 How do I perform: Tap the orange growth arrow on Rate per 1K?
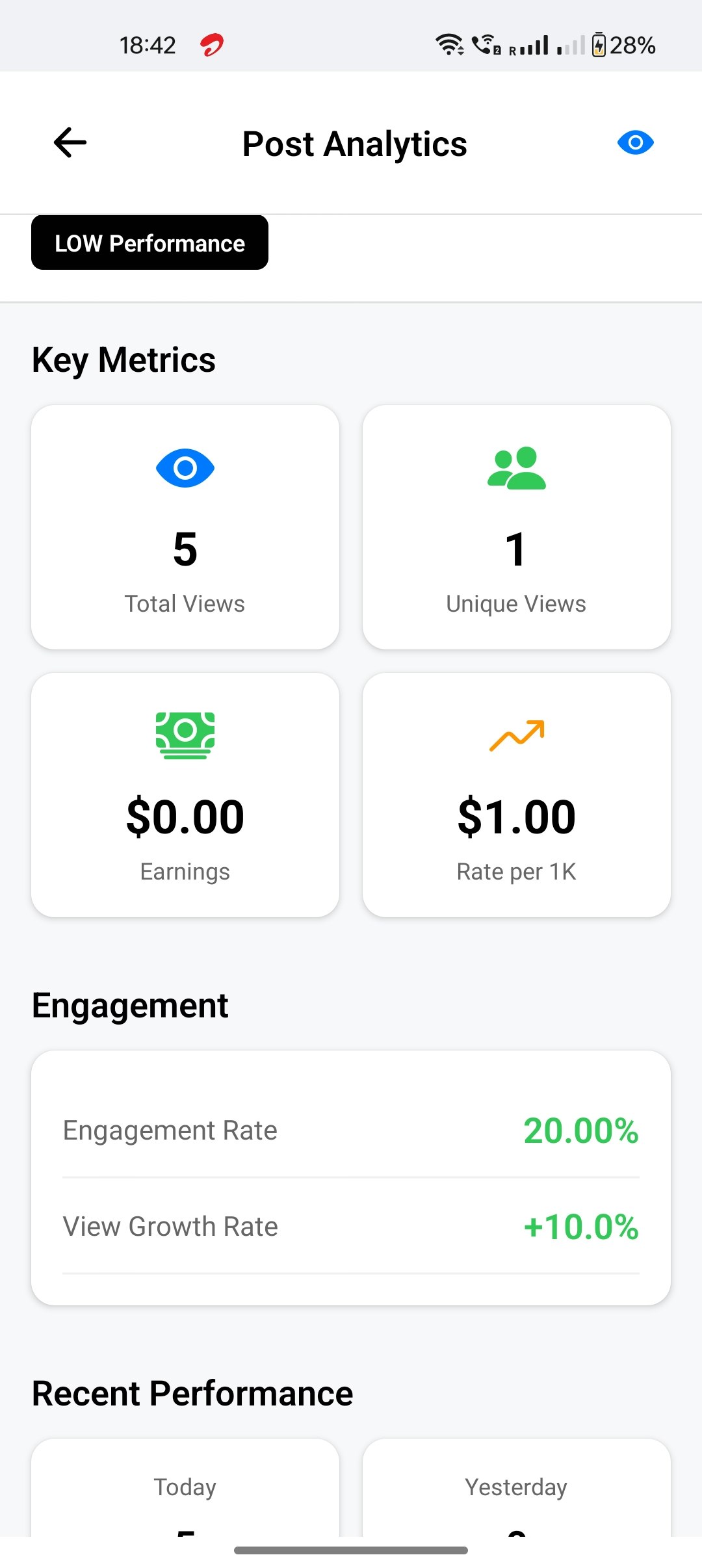coord(515,735)
